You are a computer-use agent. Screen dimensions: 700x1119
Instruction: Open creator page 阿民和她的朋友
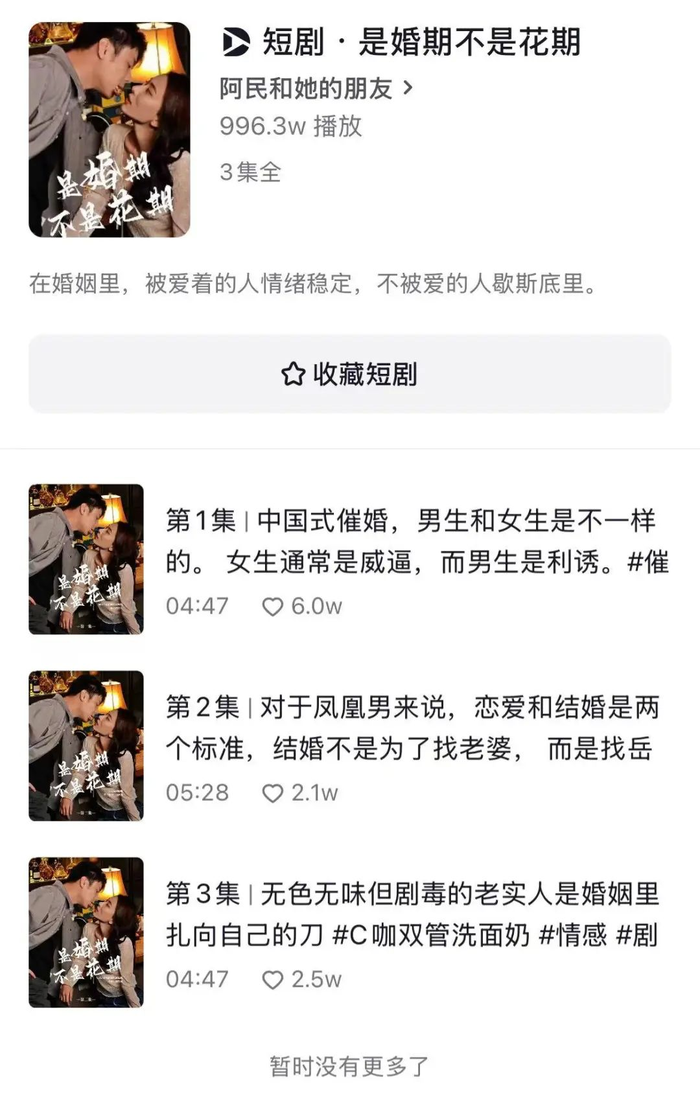(x=315, y=88)
